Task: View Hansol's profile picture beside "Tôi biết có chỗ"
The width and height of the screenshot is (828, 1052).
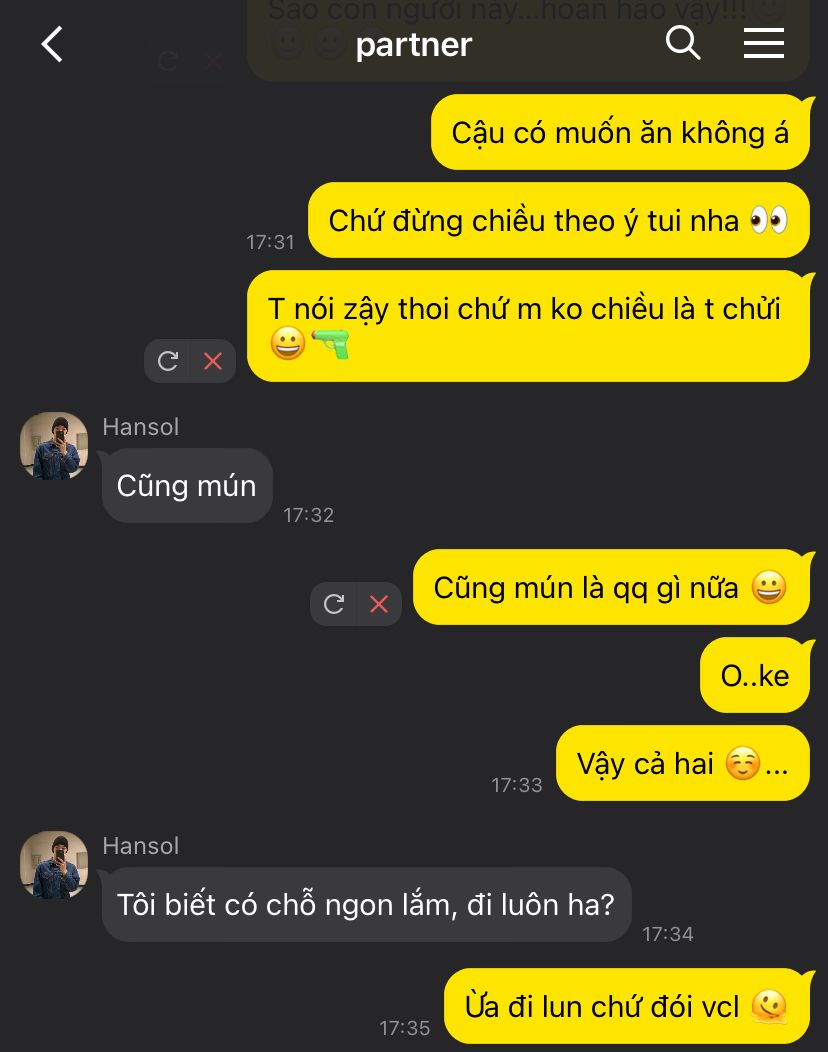Action: [x=54, y=865]
